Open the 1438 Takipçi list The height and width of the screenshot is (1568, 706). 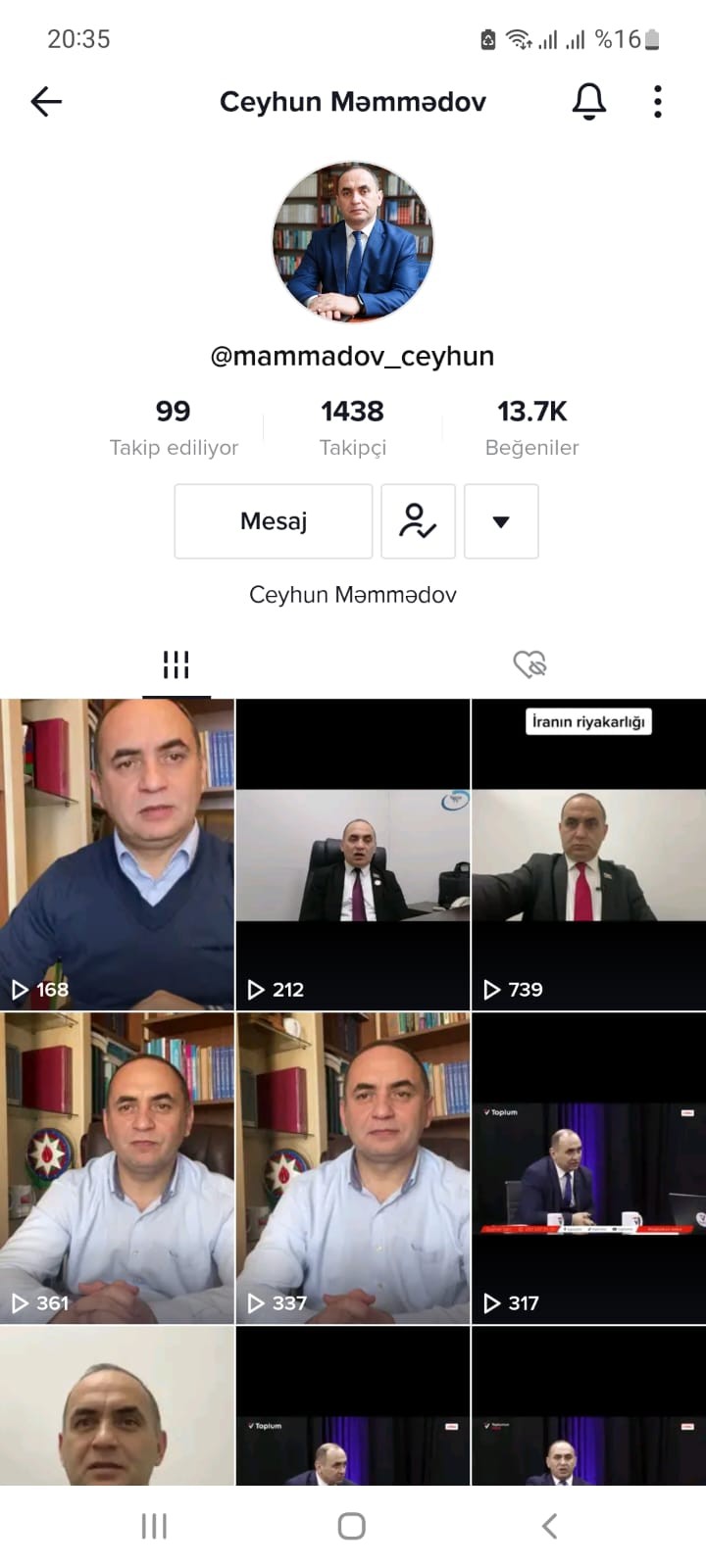point(352,426)
